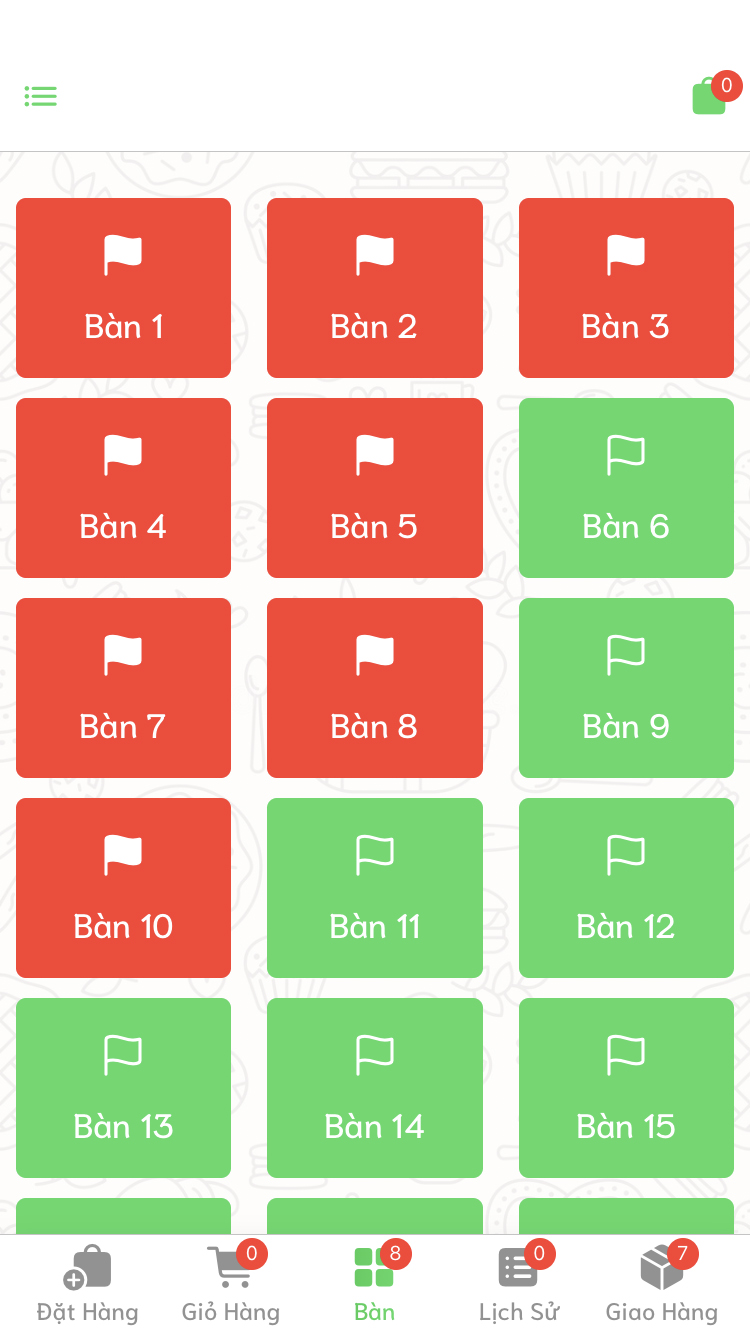This screenshot has width=750, height=1334.
Task: Tap table Bàn 3
Action: point(626,288)
